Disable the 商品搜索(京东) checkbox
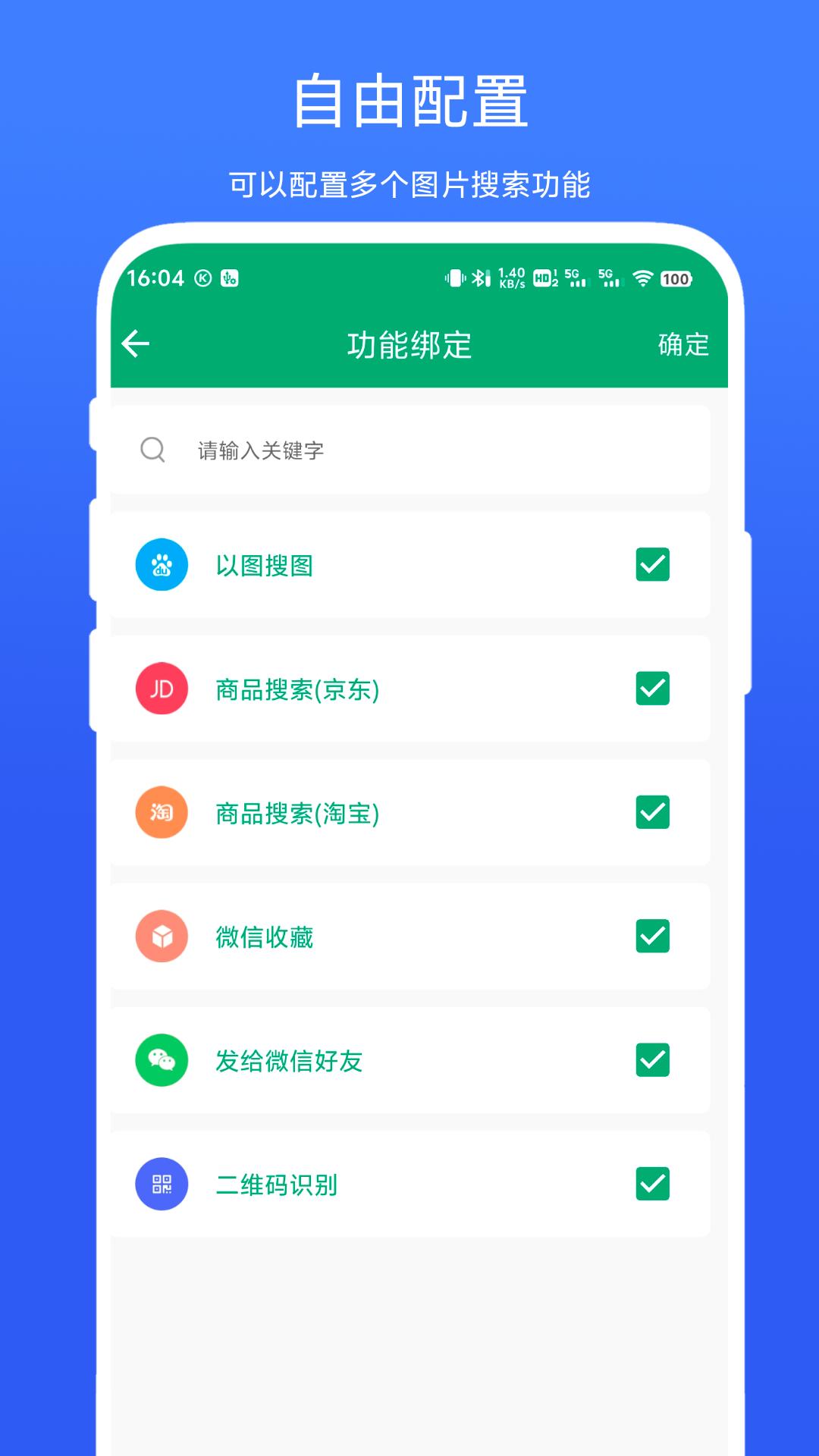 [x=654, y=689]
